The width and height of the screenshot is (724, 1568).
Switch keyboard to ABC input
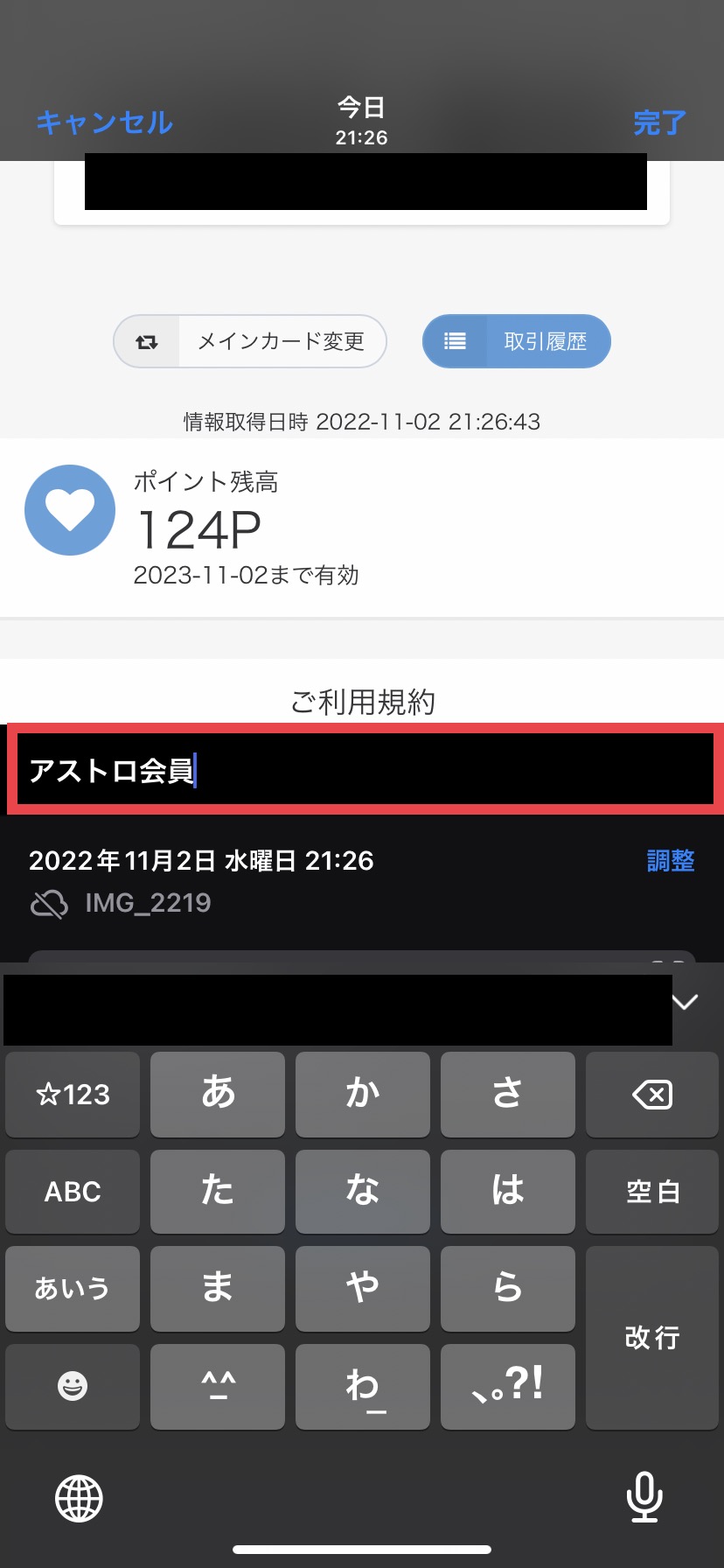tap(73, 1192)
